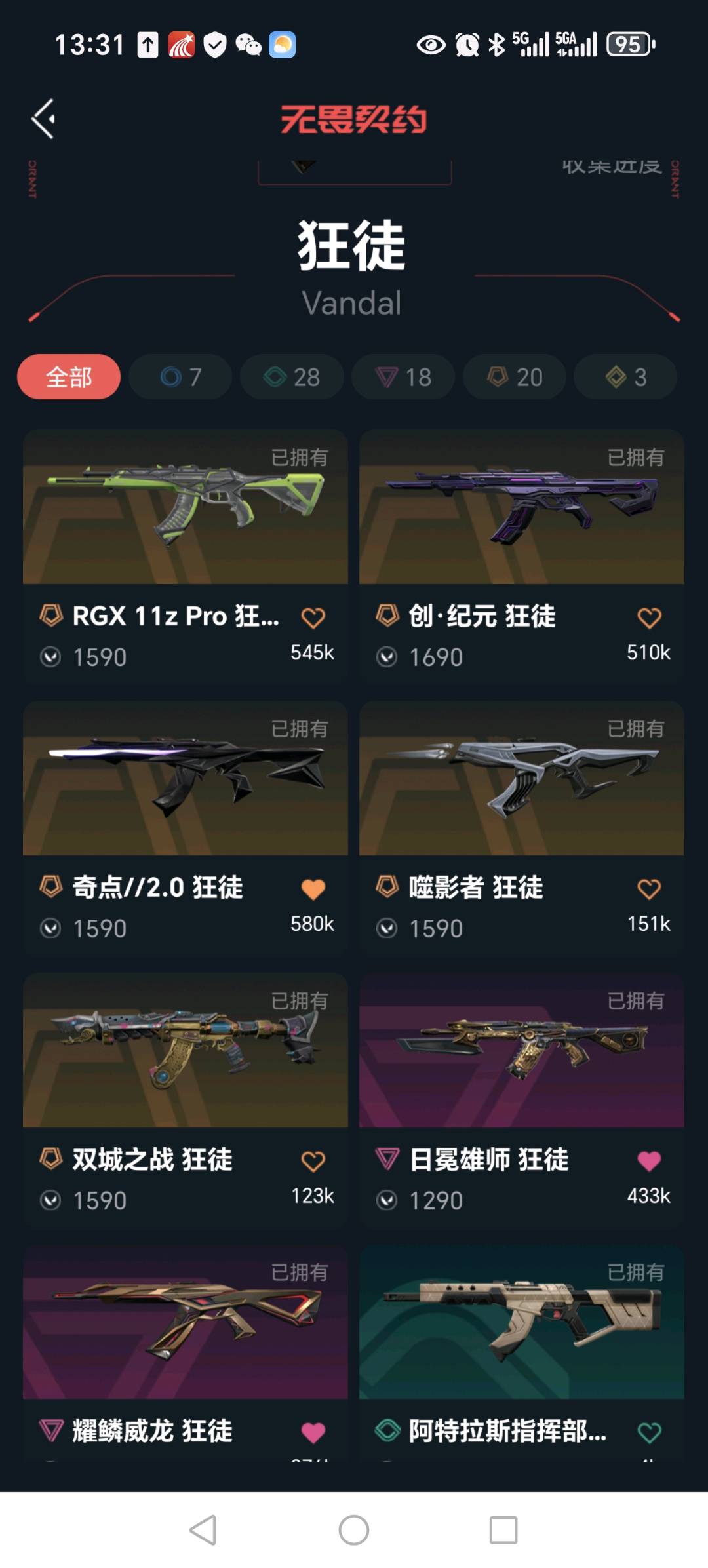Open the RGX 11z Pro Vandal skin card
The height and width of the screenshot is (1568, 708).
point(186,556)
